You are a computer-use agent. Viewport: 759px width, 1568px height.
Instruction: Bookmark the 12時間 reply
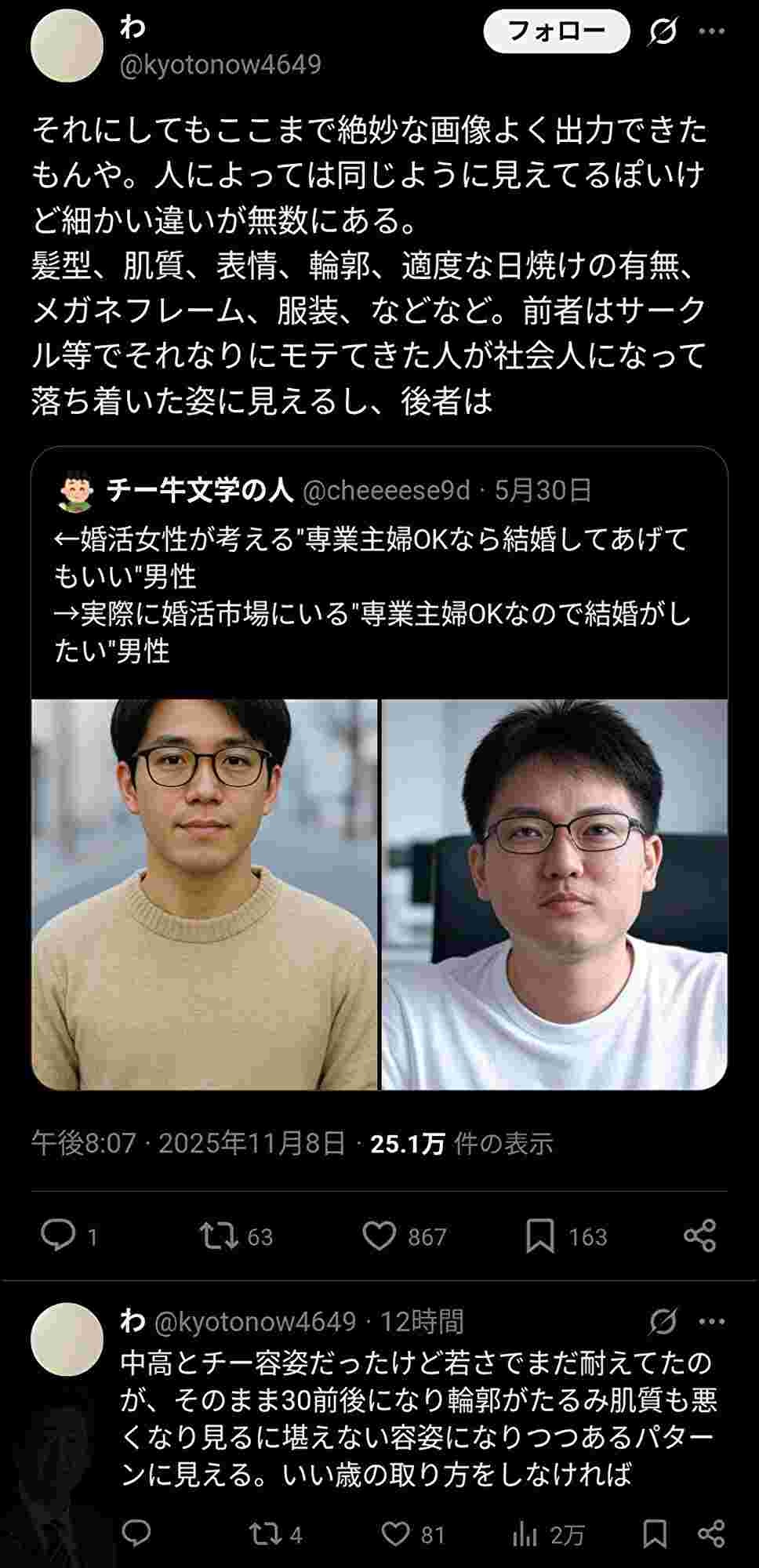click(655, 1534)
